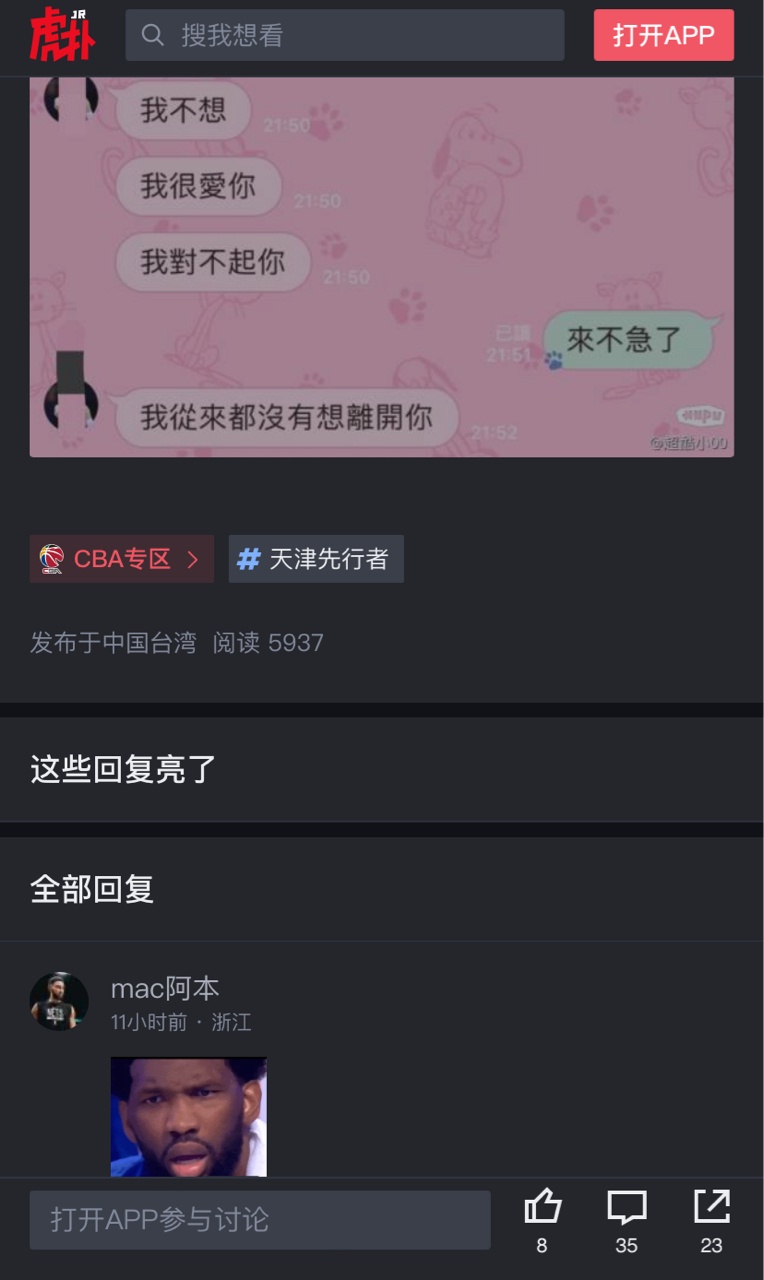764x1280 pixels.
Task: Open the 天津先行者 hashtag topic
Action: point(316,559)
